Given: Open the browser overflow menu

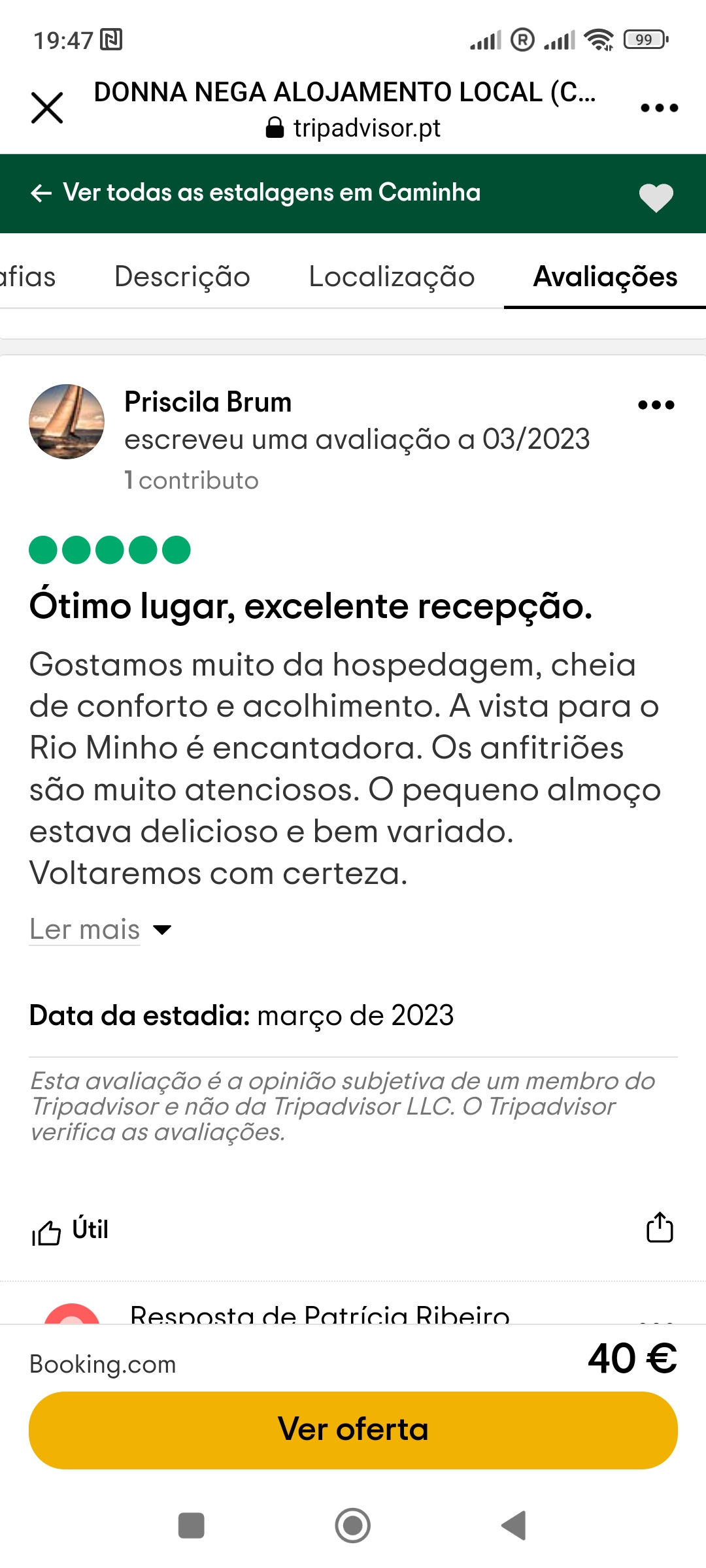Looking at the screenshot, I should [x=659, y=108].
